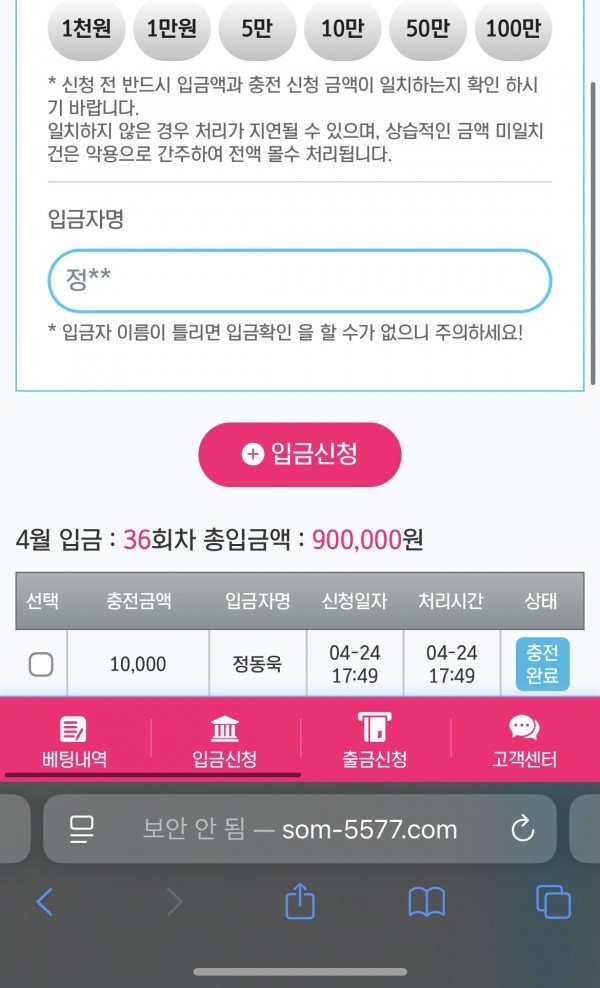
Task: Open the 베팅내역 tab
Action: click(x=75, y=741)
